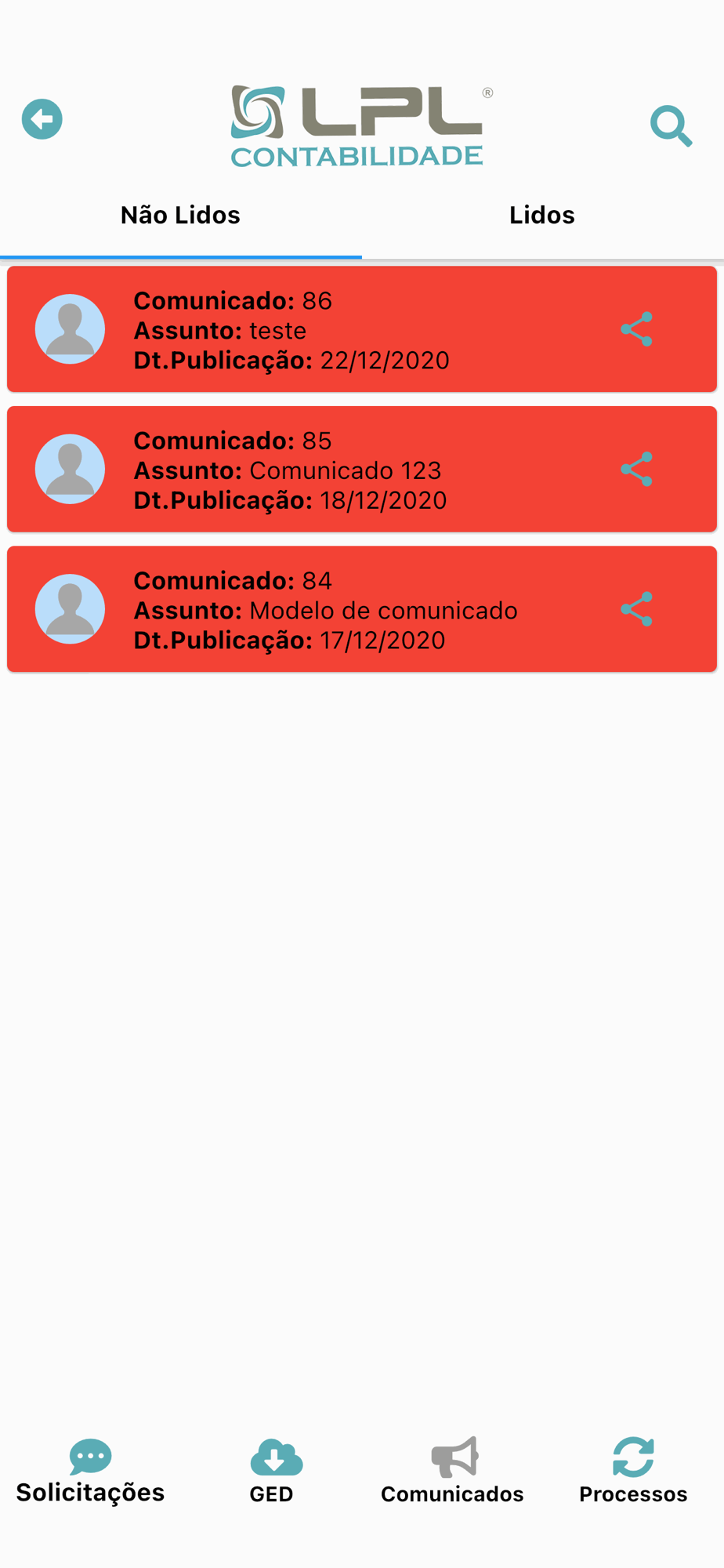Image resolution: width=724 pixels, height=1568 pixels.
Task: Open the Comunicados section
Action: 452,1472
